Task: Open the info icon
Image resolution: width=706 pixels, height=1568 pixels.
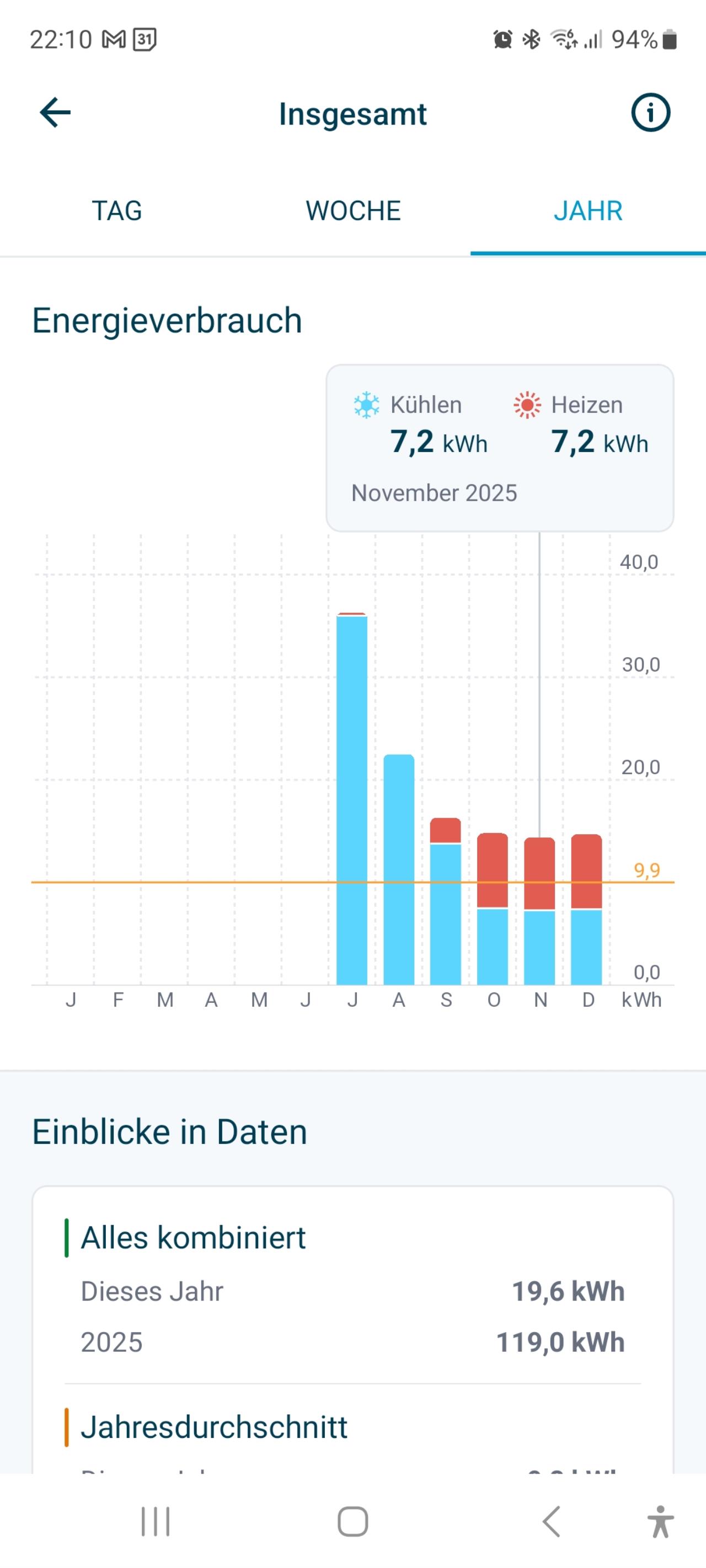Action: tap(650, 112)
